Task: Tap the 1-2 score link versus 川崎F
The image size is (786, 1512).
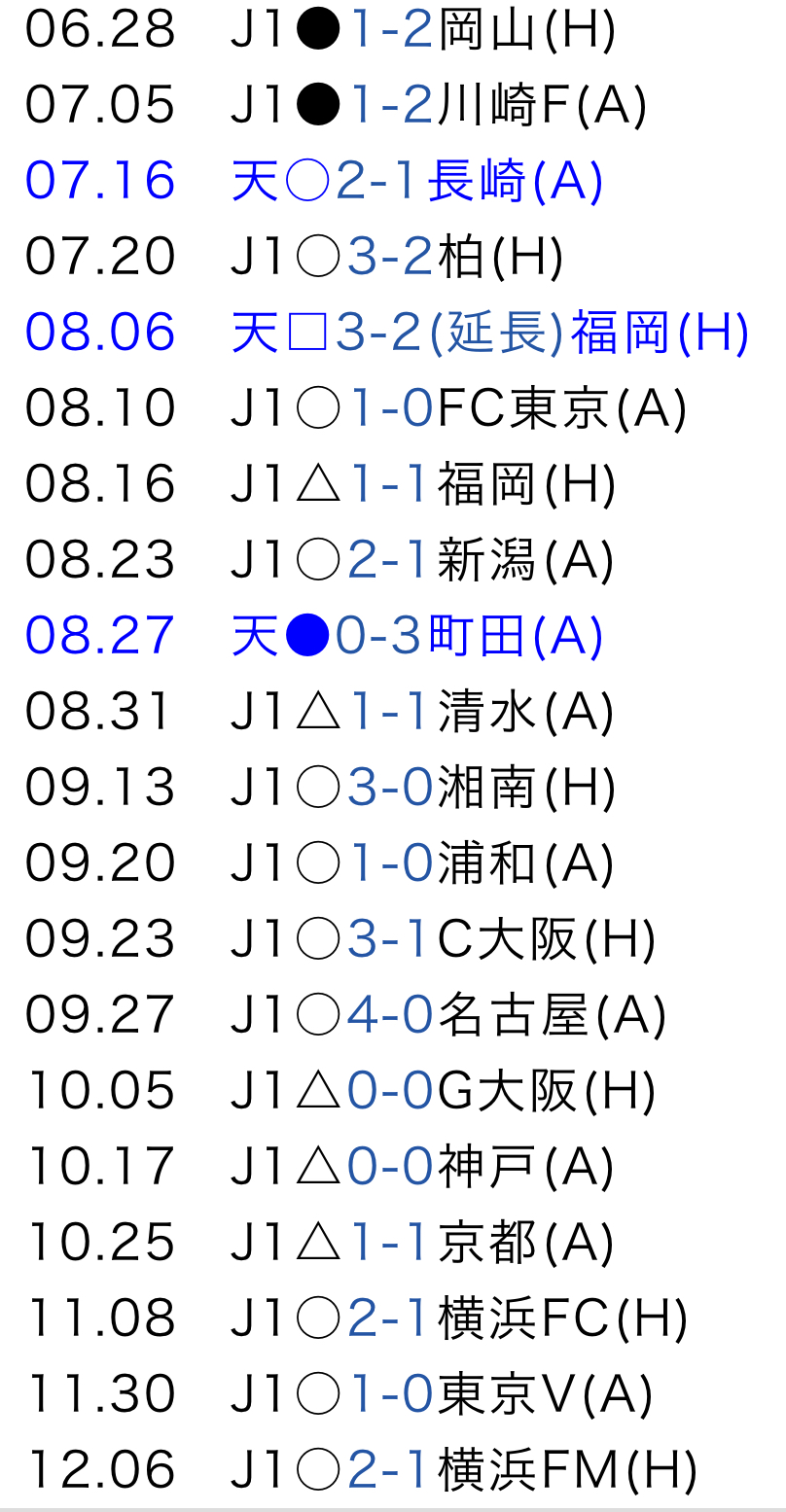Action: tap(390, 106)
